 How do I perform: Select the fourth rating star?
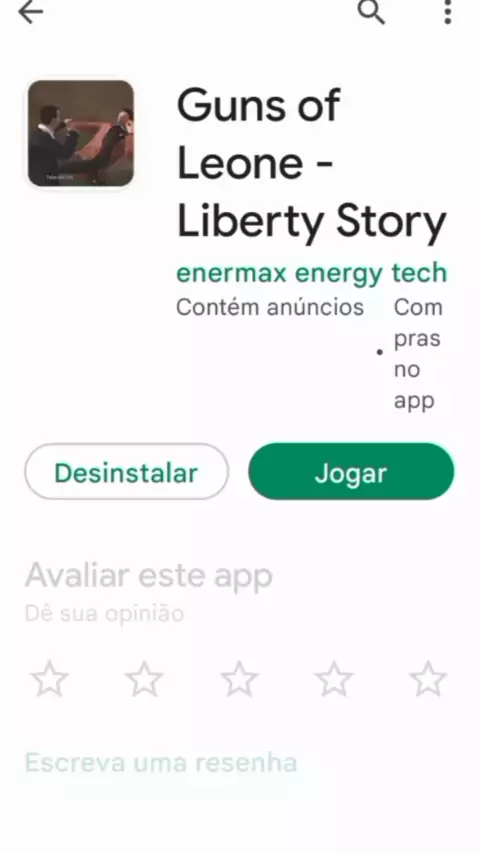[x=334, y=679]
